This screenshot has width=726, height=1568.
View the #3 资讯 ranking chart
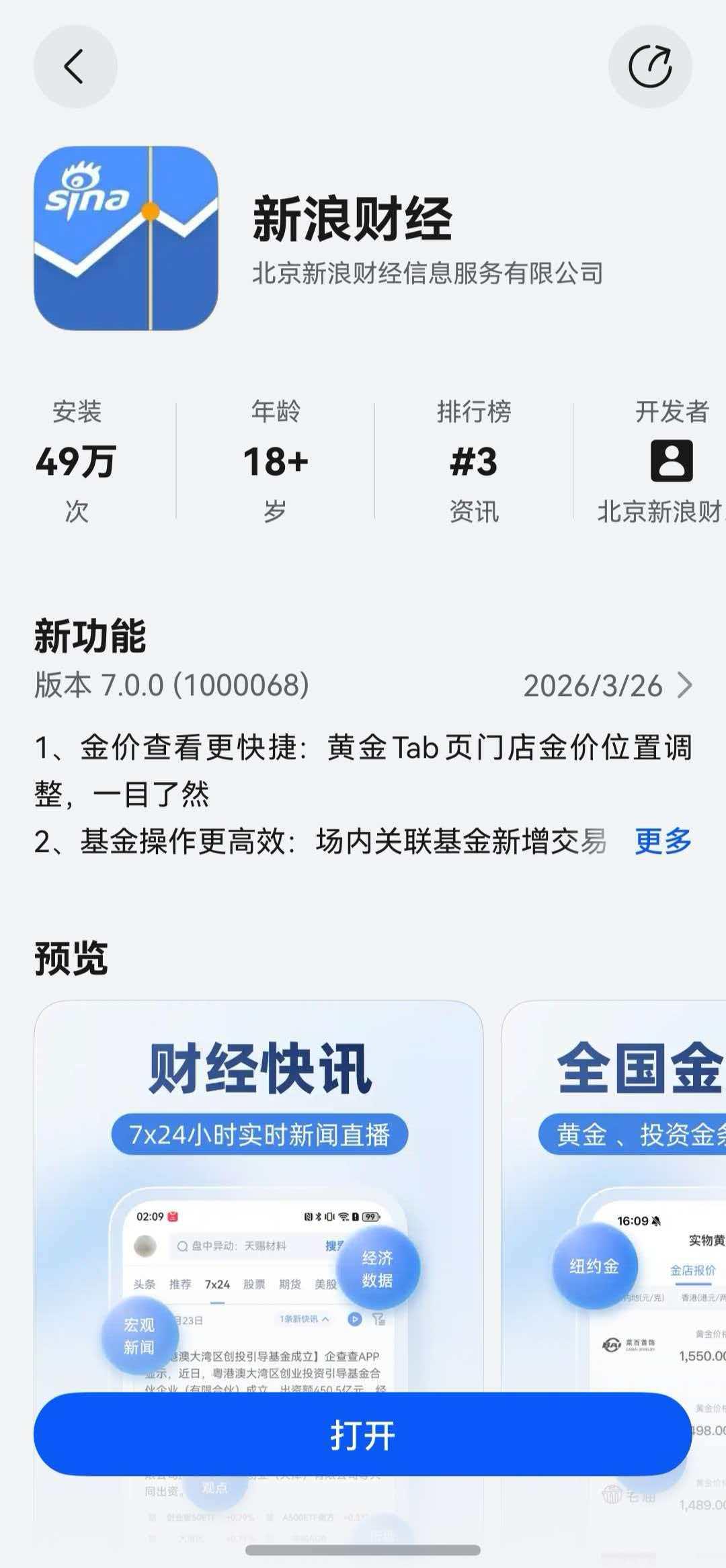click(474, 462)
